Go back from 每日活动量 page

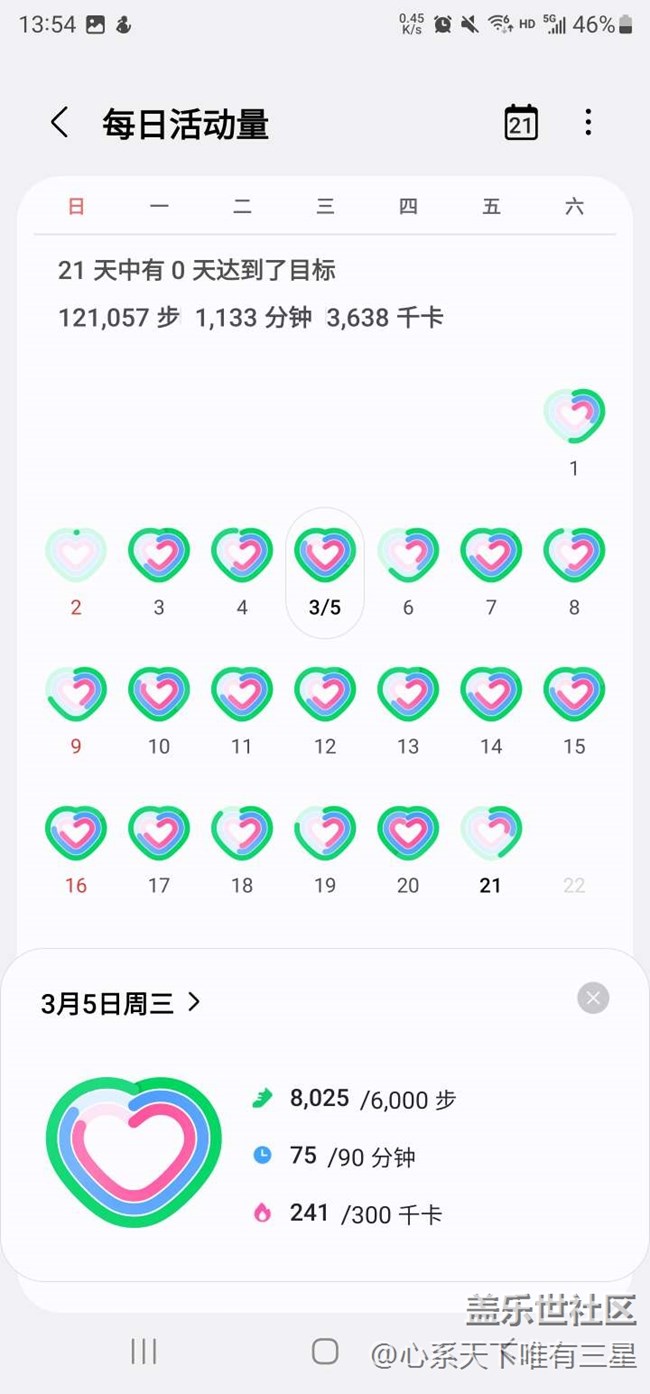pyautogui.click(x=60, y=123)
